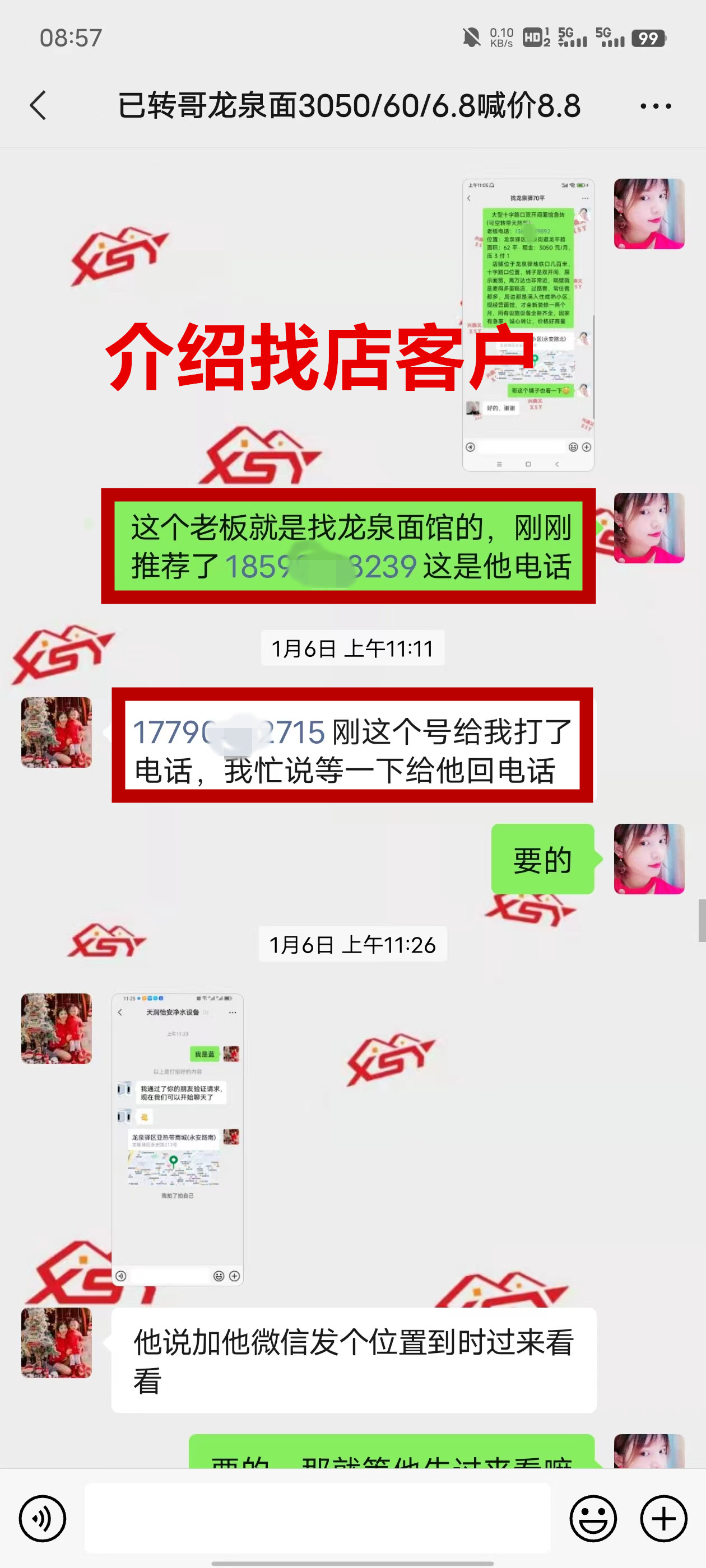The image size is (706, 1568).
Task: Open the emoji sticker panel
Action: coord(593,1518)
